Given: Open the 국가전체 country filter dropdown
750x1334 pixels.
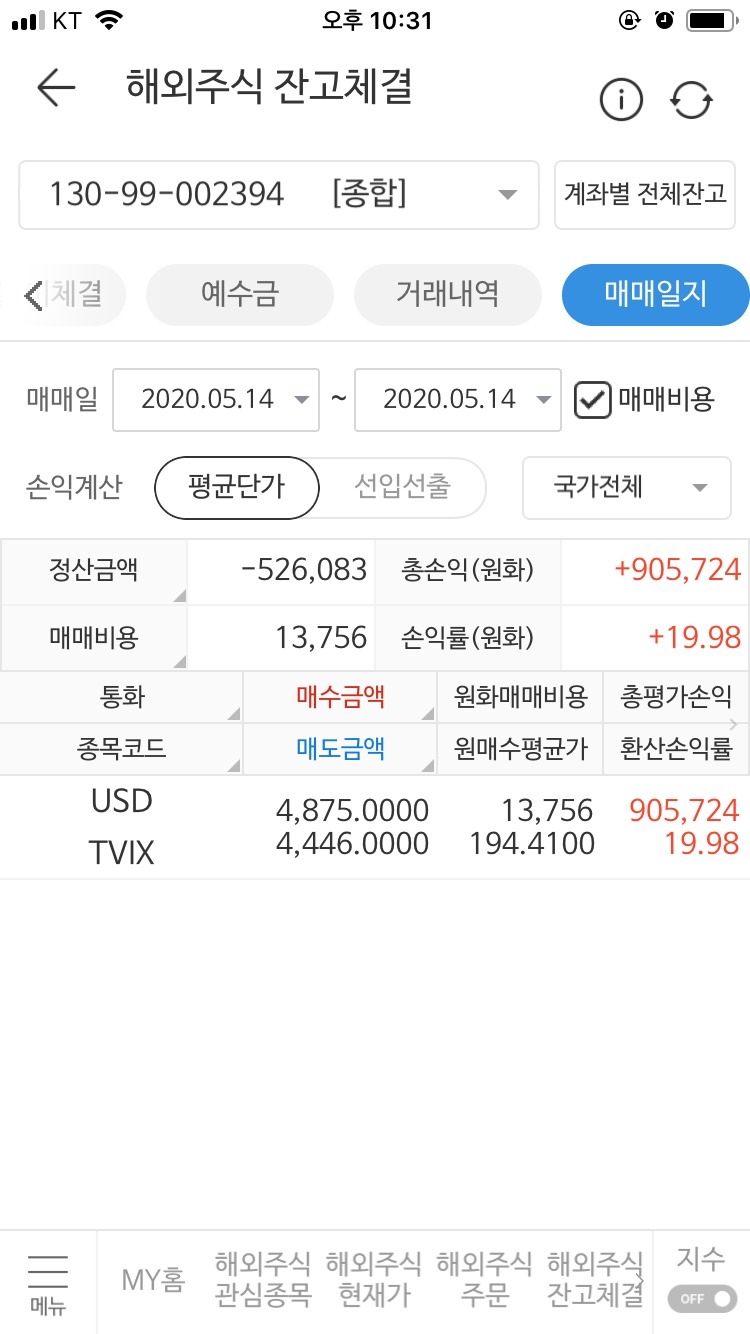Looking at the screenshot, I should 625,488.
